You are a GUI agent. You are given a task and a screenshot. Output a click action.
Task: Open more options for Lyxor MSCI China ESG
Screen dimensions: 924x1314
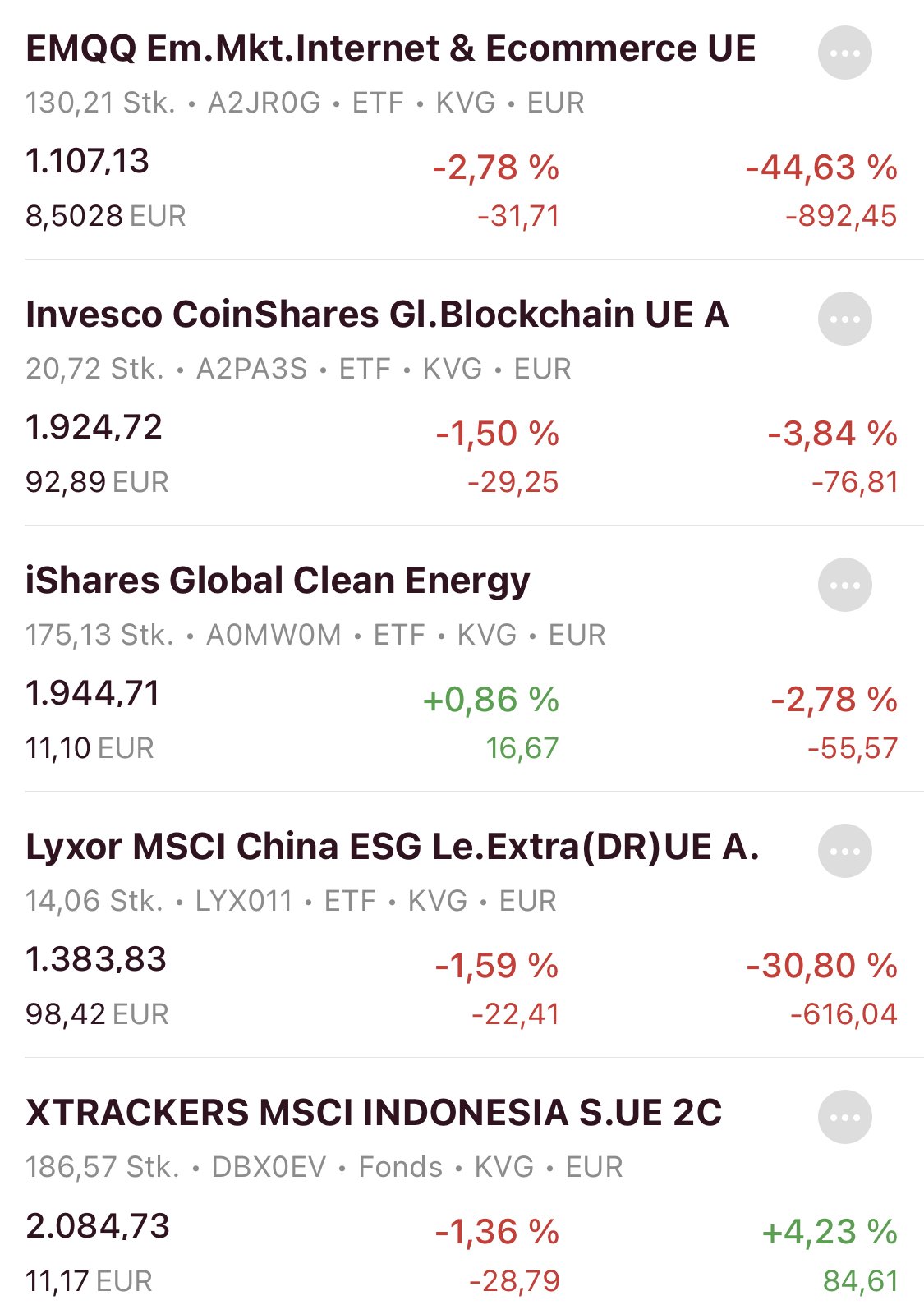(x=844, y=852)
